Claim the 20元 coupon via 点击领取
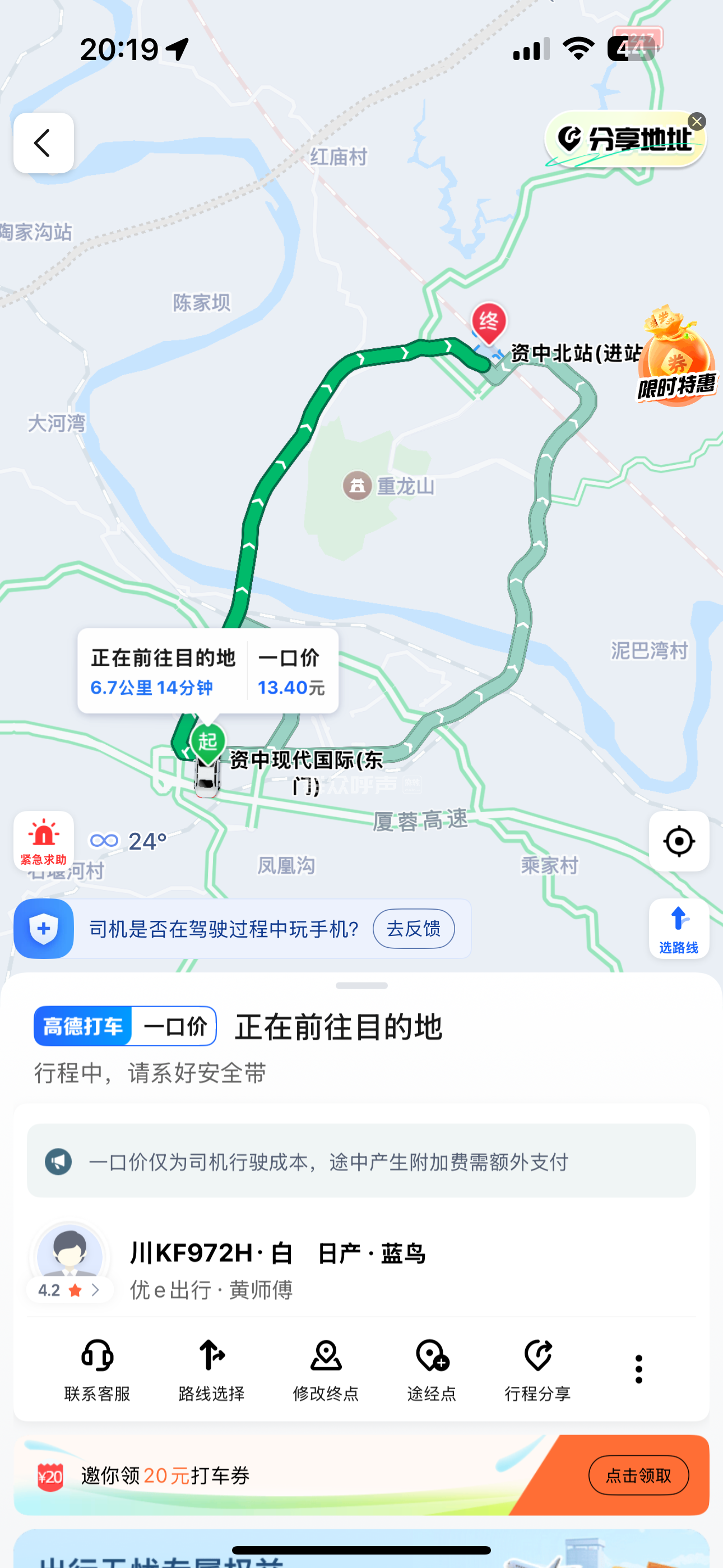 (638, 1475)
